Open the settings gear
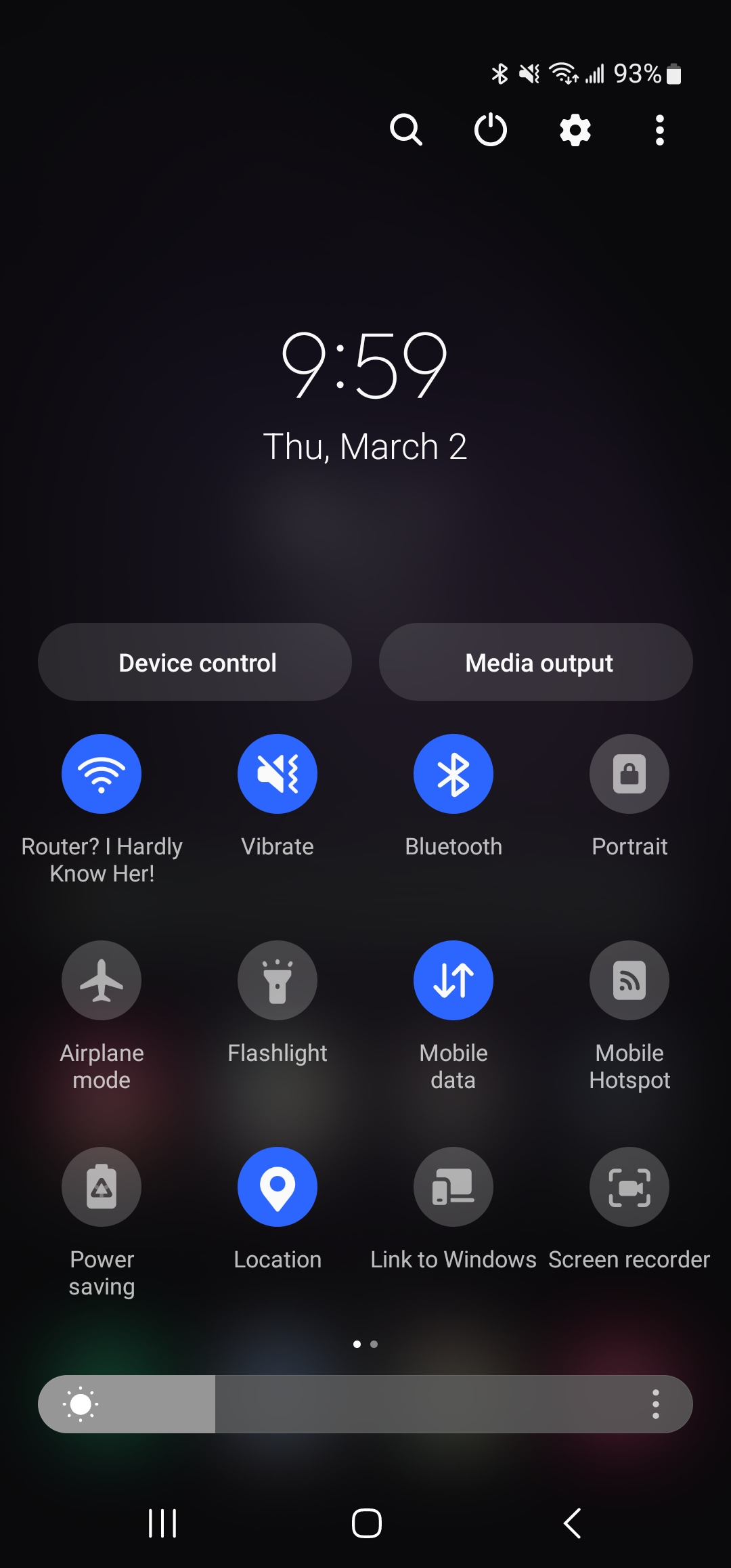Viewport: 731px width, 1568px height. 575,130
